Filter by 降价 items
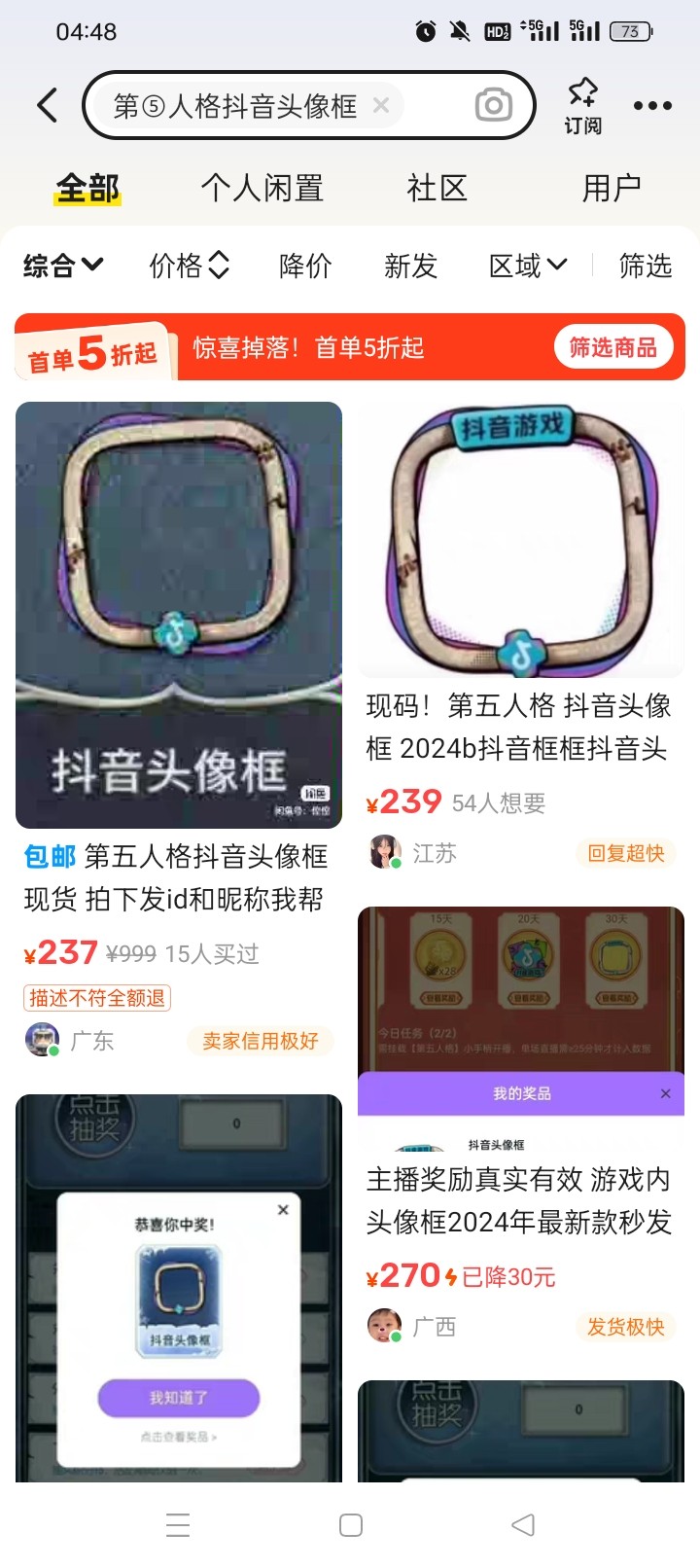 [305, 265]
